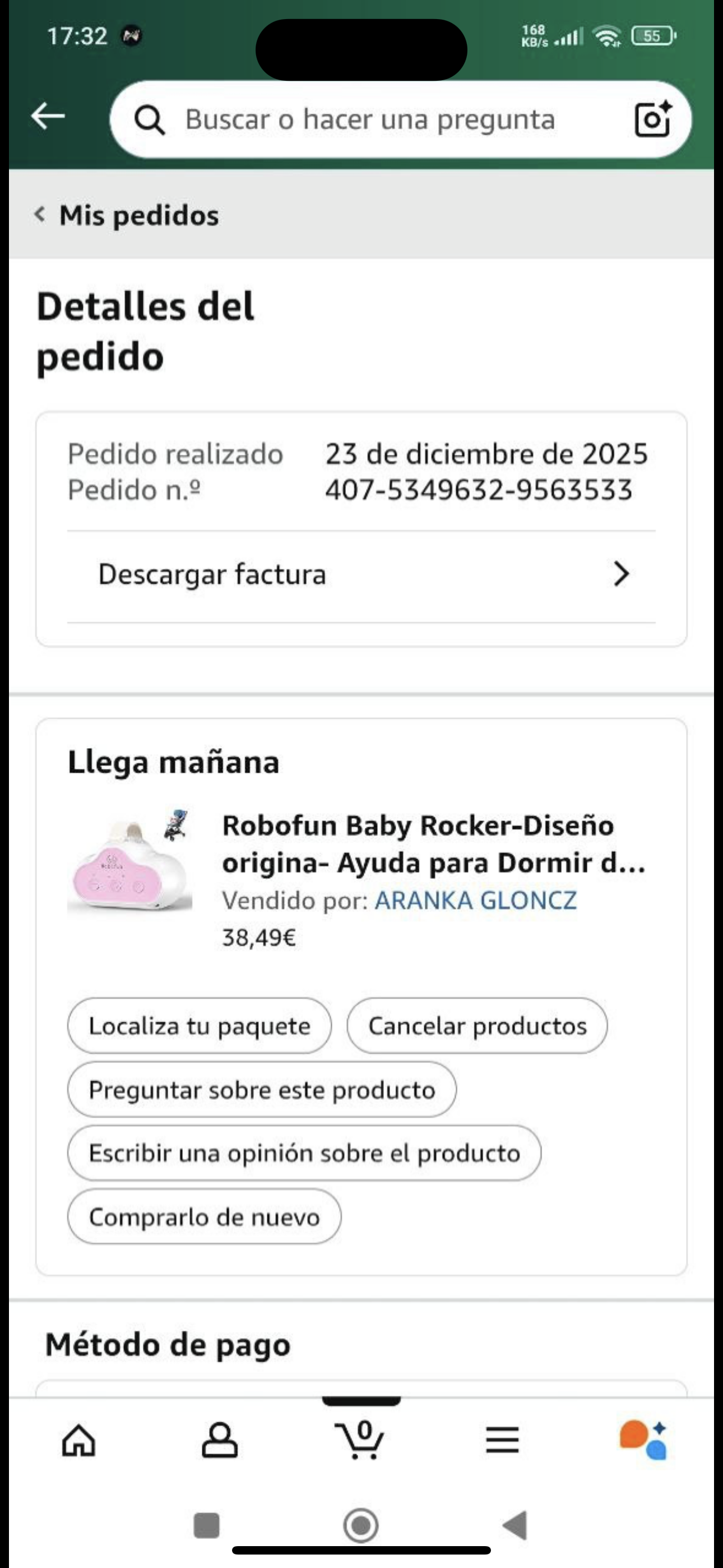The width and height of the screenshot is (723, 1568).
Task: Return to 'Mis pedidos'
Action: [x=127, y=215]
